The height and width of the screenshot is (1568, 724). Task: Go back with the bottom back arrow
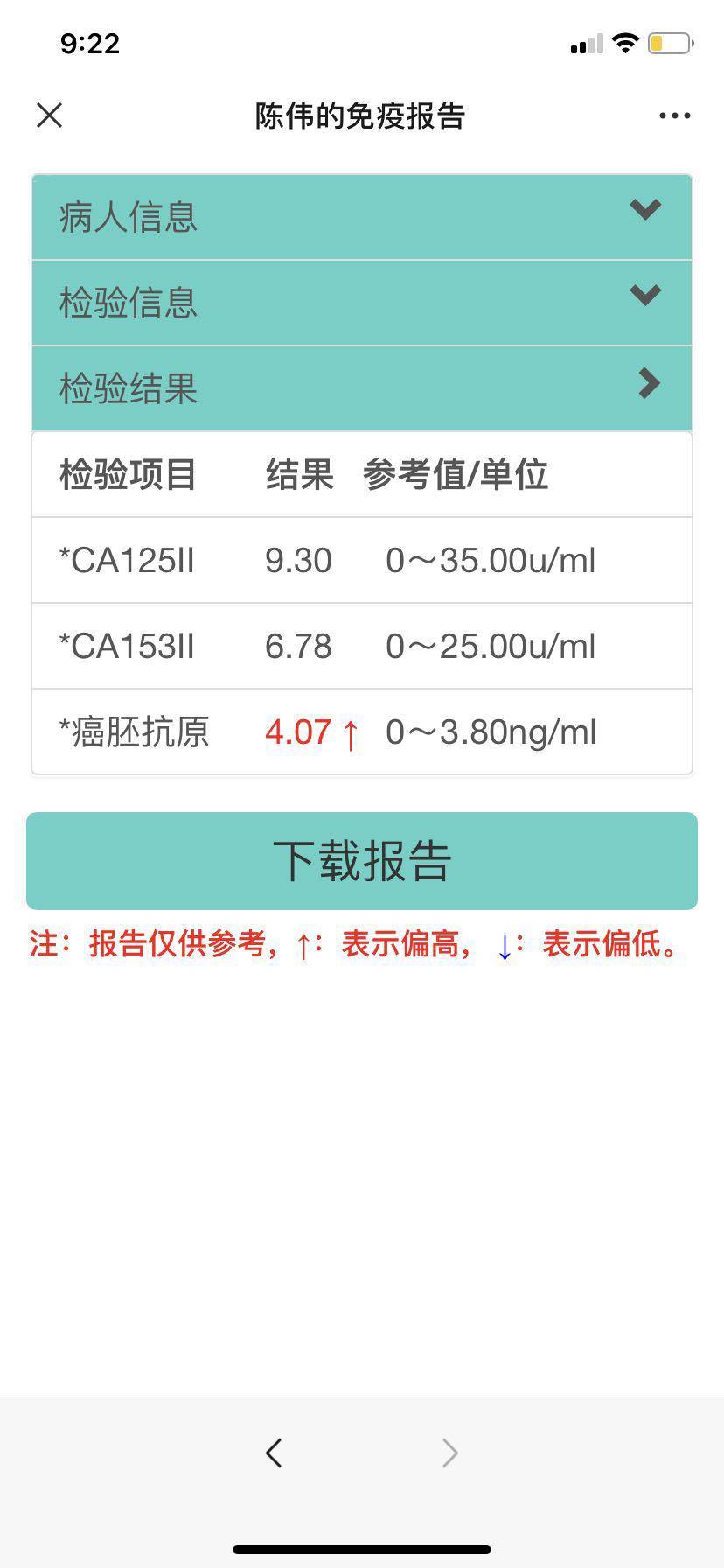coord(274,1452)
